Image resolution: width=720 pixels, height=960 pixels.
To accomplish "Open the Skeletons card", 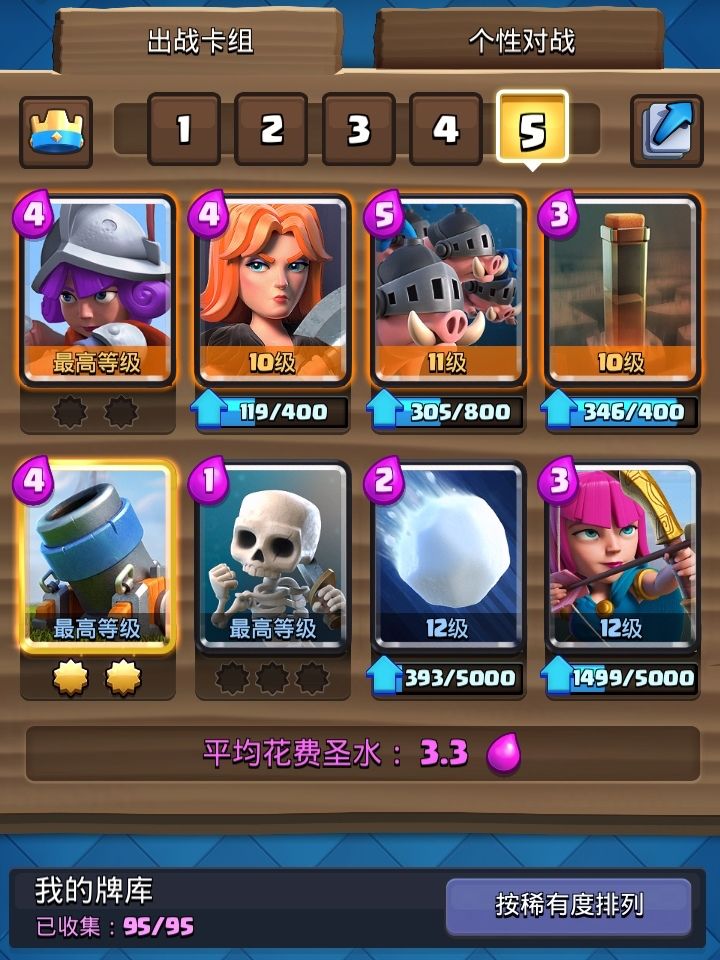I will click(x=272, y=557).
